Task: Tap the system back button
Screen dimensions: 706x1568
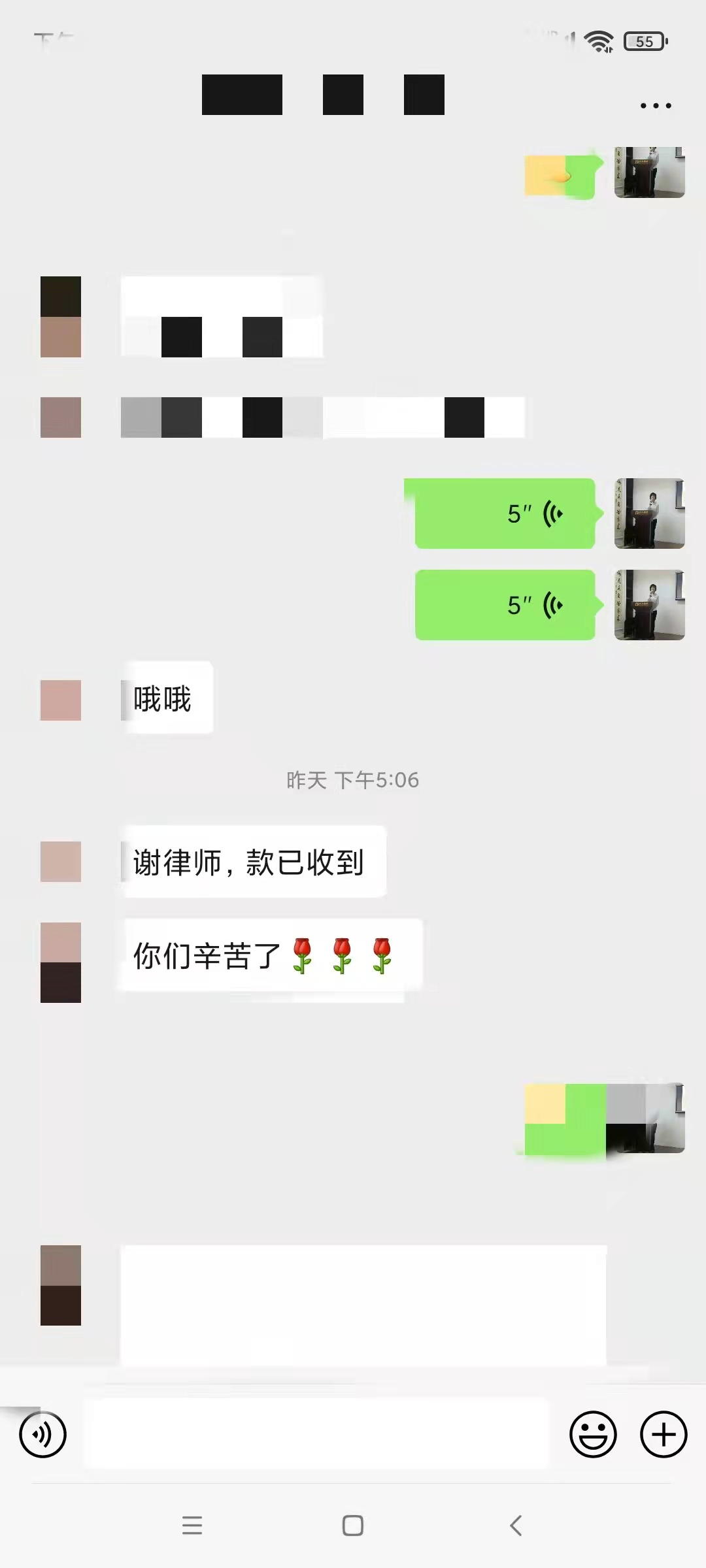Action: tap(516, 1526)
